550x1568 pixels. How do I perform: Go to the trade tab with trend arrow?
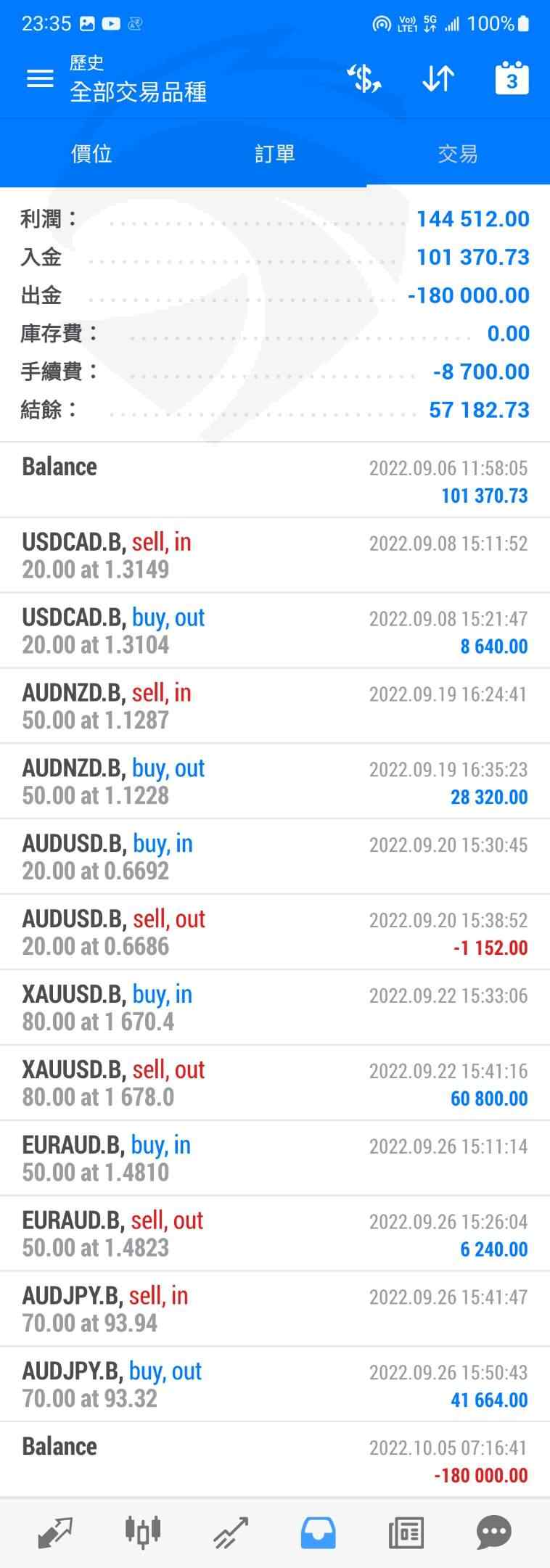pyautogui.click(x=231, y=1532)
